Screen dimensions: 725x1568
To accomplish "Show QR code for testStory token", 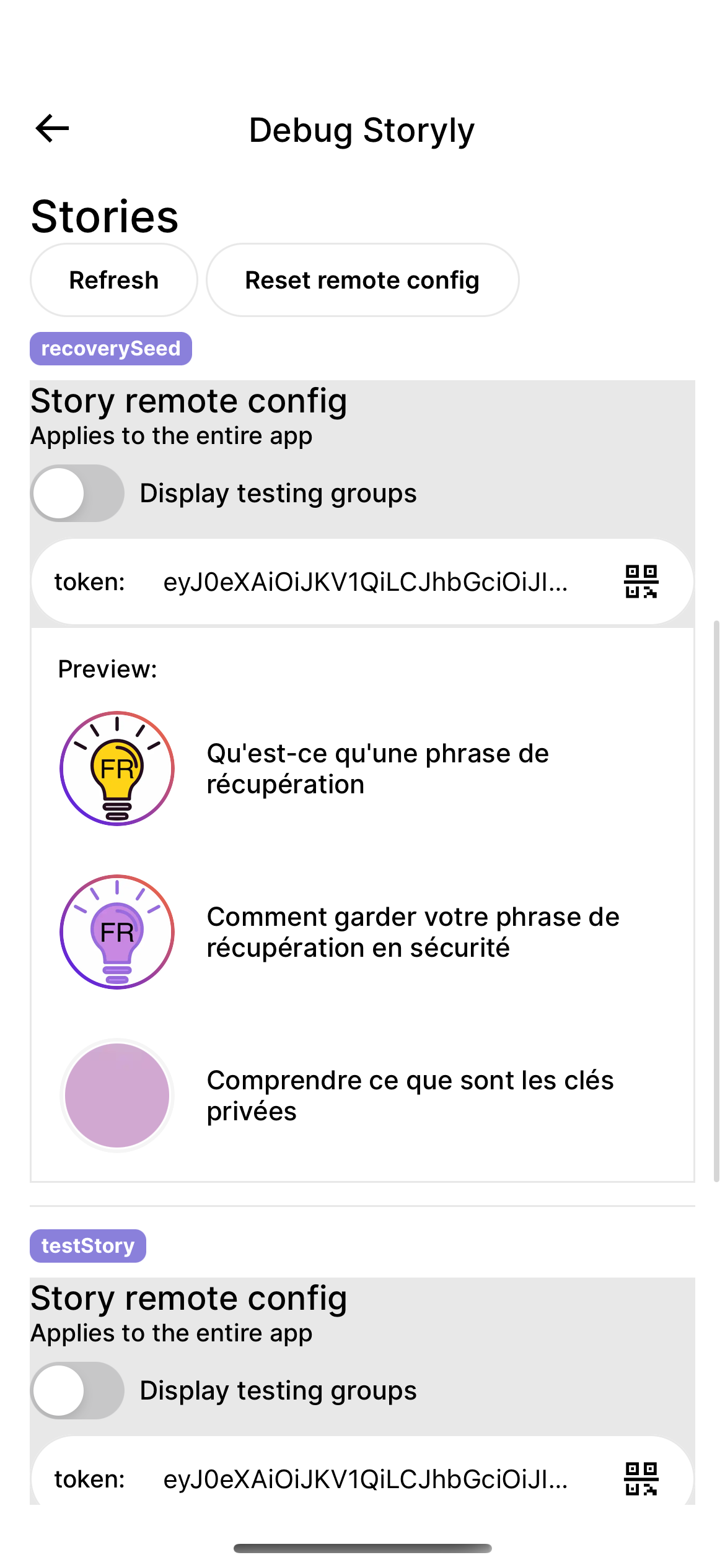I will 641,1479.
